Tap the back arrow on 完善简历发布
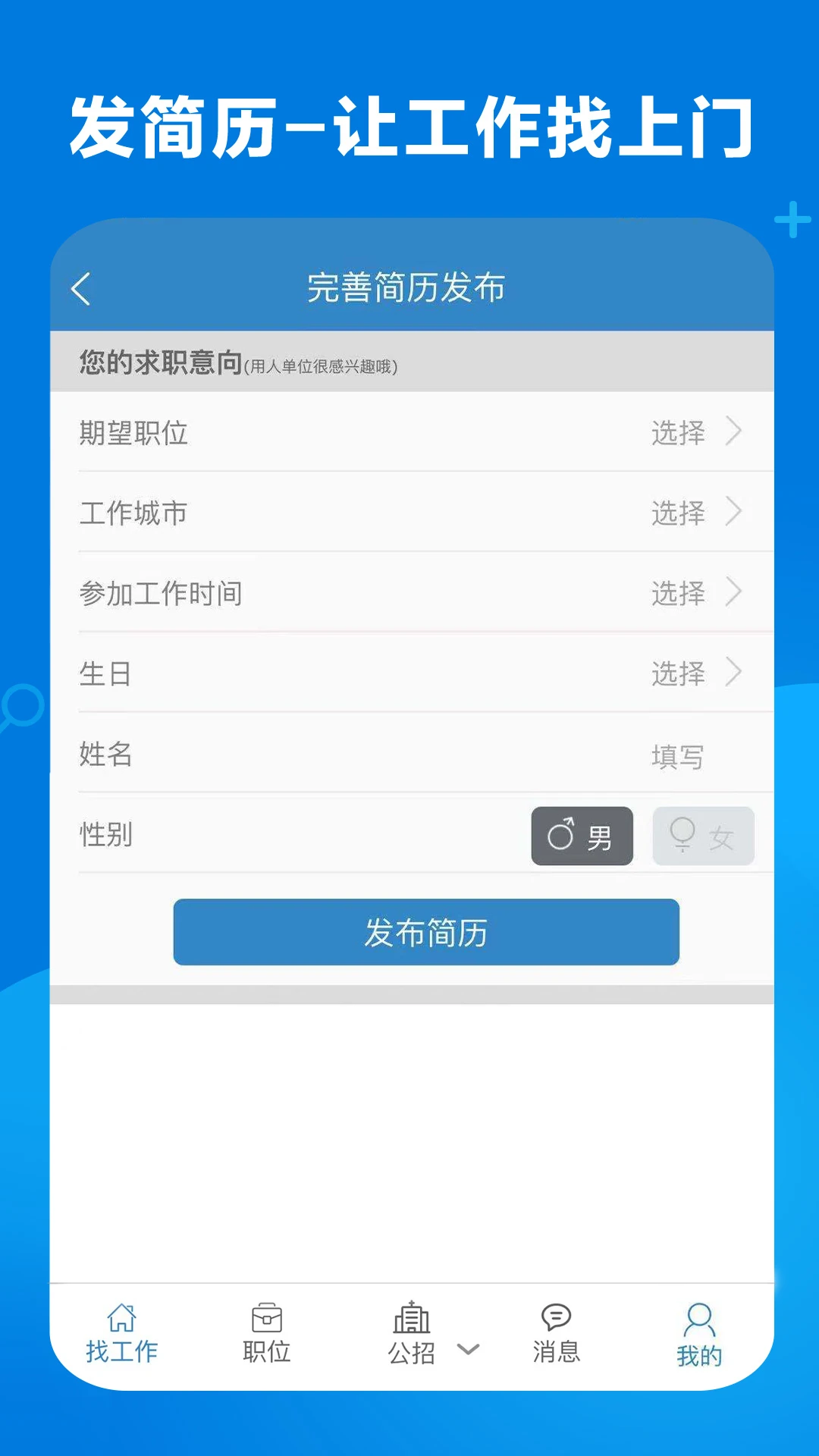This screenshot has height=1456, width=819. pyautogui.click(x=82, y=288)
